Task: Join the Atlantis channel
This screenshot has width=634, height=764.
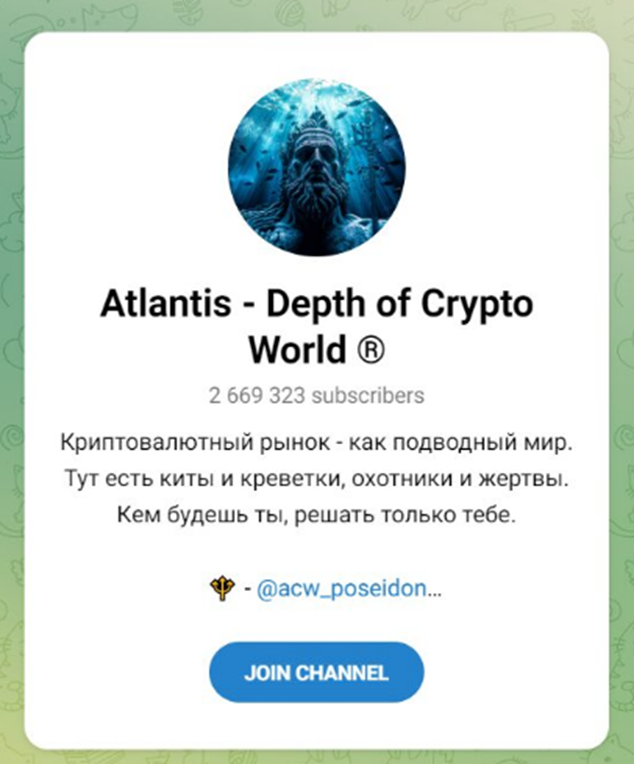Action: [316, 672]
